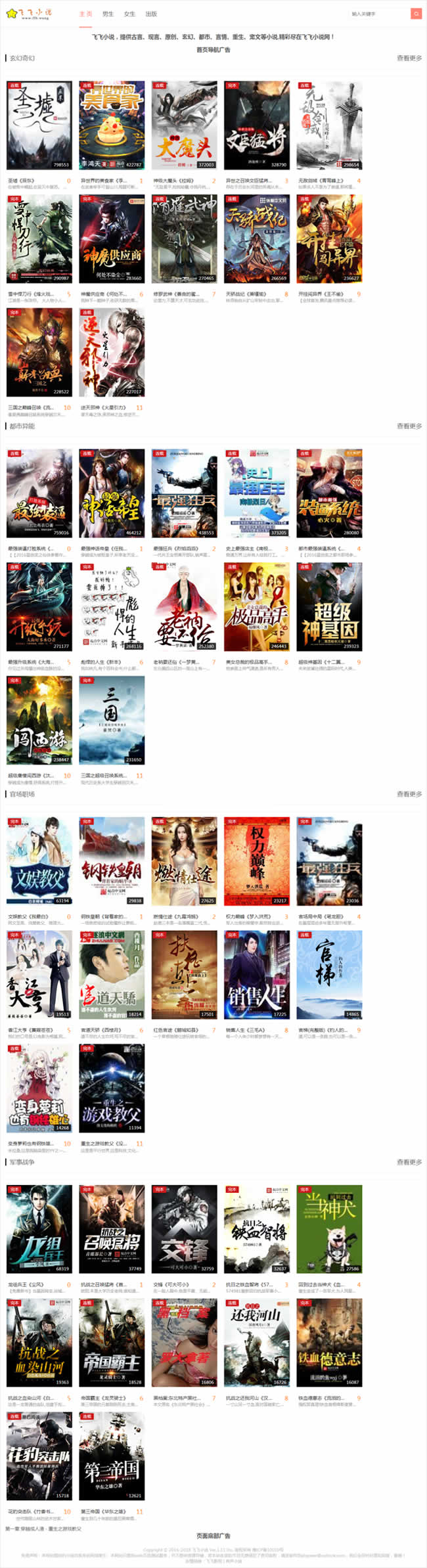Select the 销售人生 novel cover

point(257,975)
